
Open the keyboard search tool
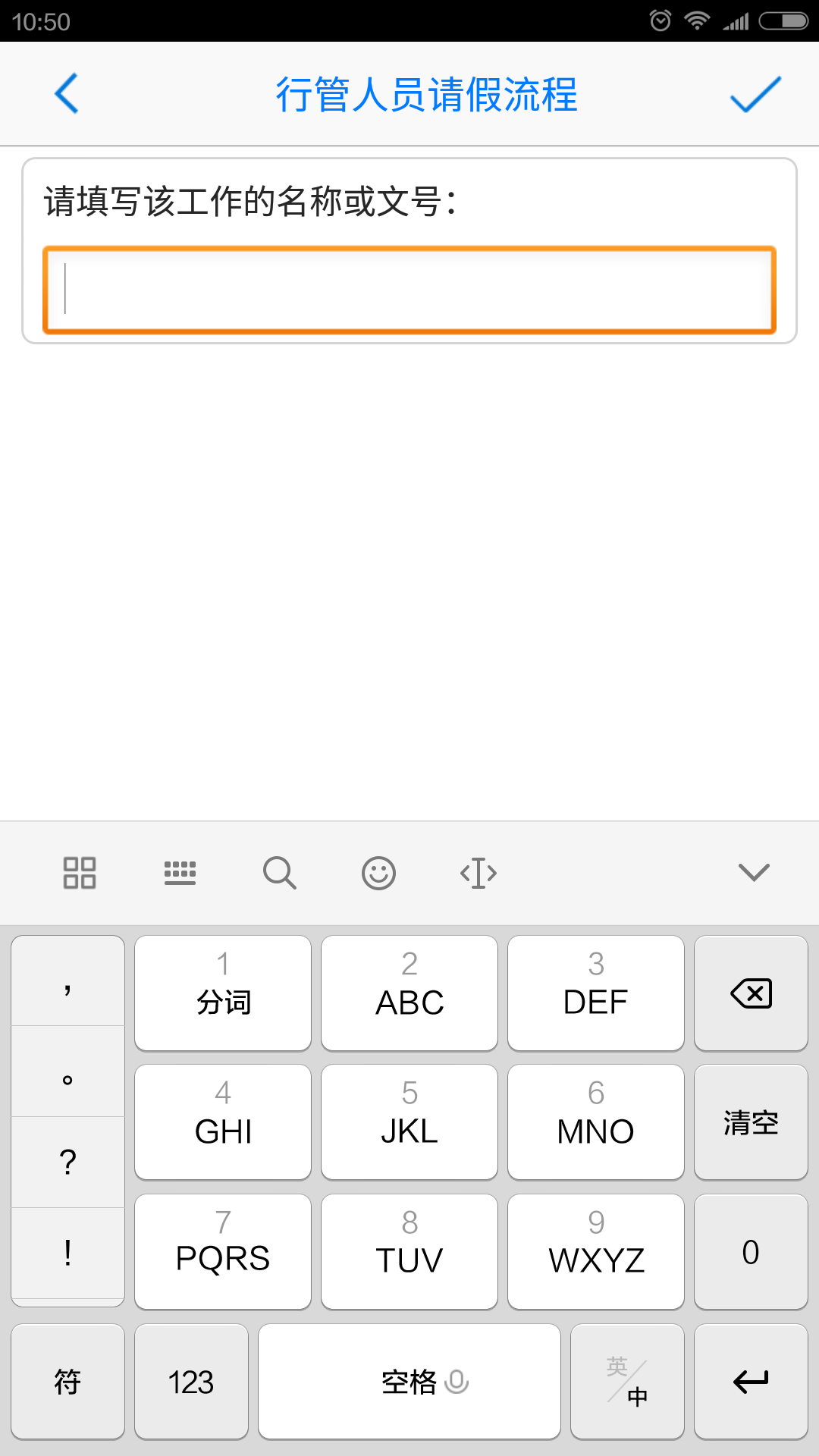[279, 873]
